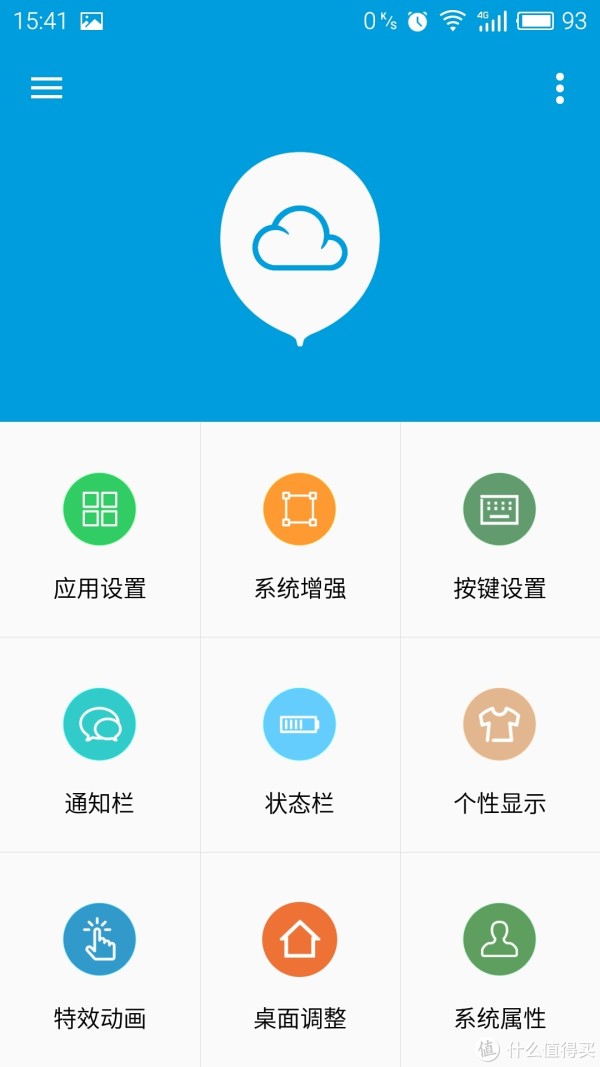
Task: Select the 通知栏 notification bar option
Action: point(100,745)
